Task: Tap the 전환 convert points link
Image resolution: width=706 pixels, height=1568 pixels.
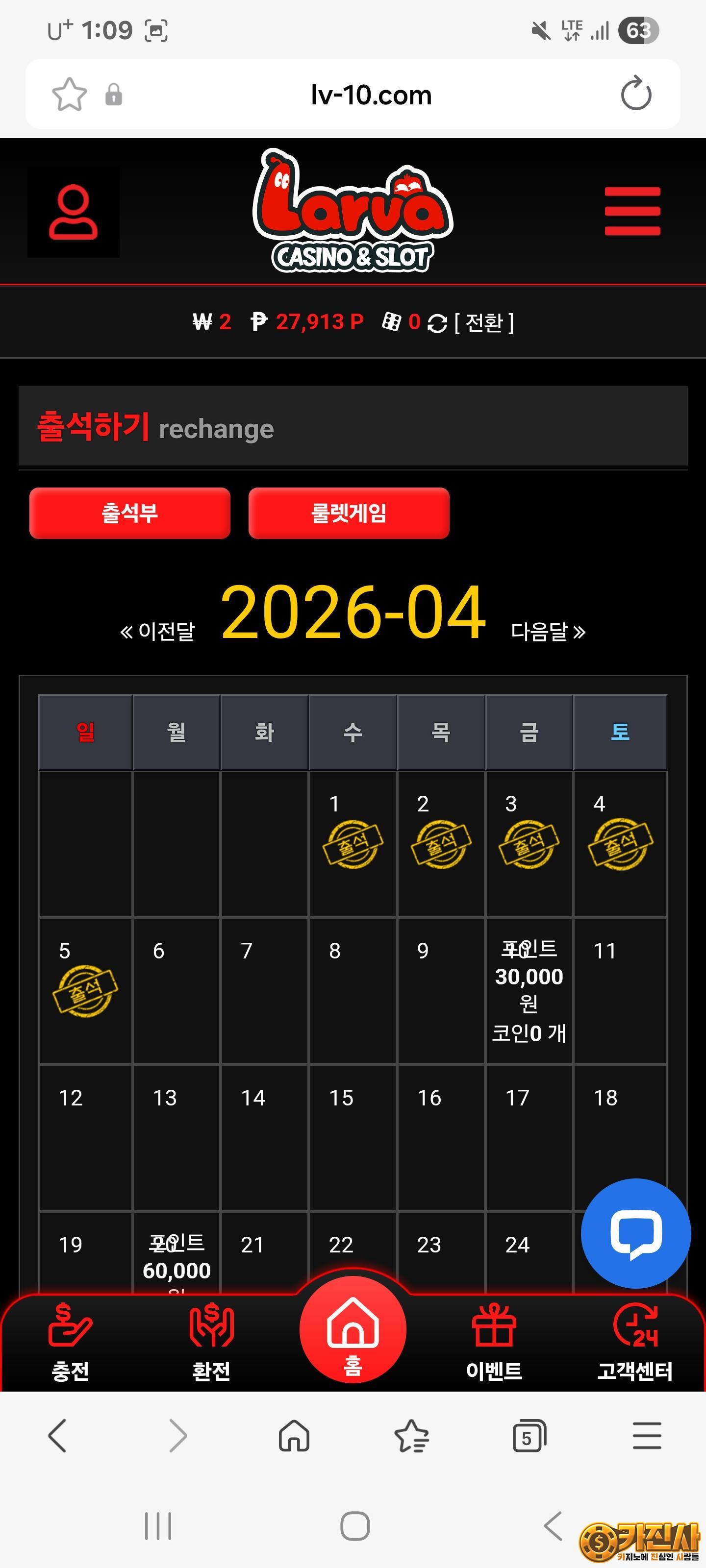Action: pyautogui.click(x=484, y=322)
